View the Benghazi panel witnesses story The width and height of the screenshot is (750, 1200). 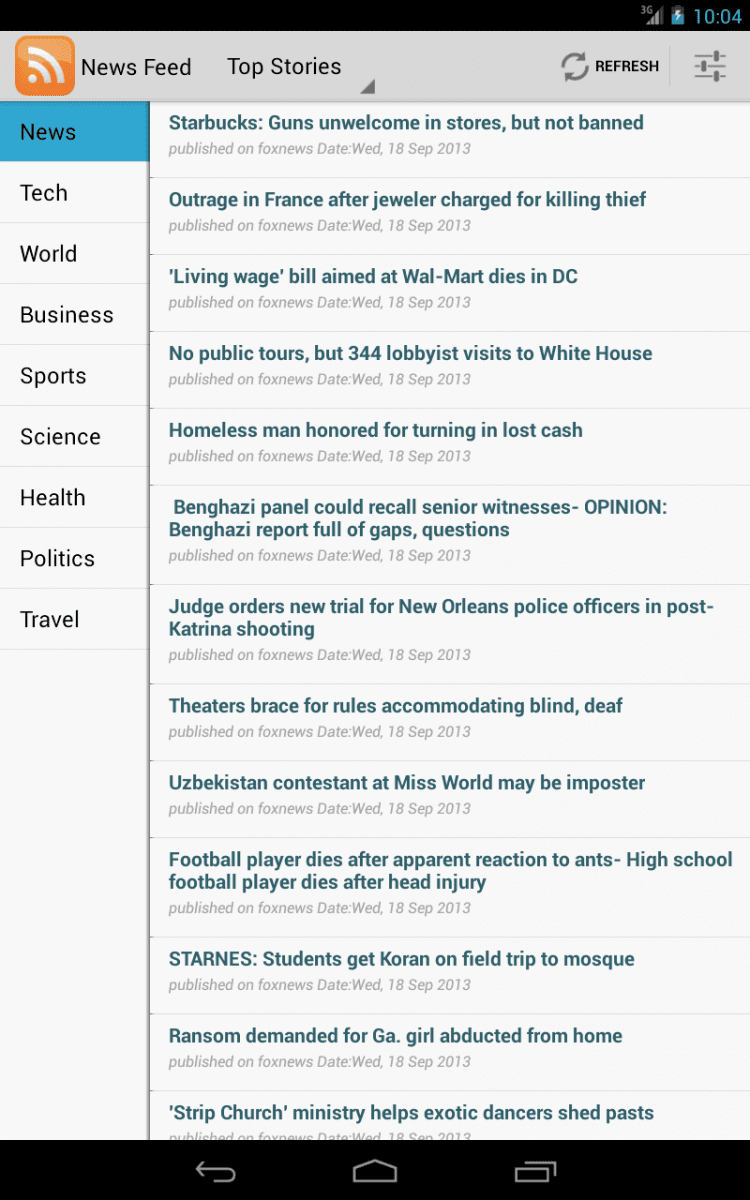pos(420,518)
